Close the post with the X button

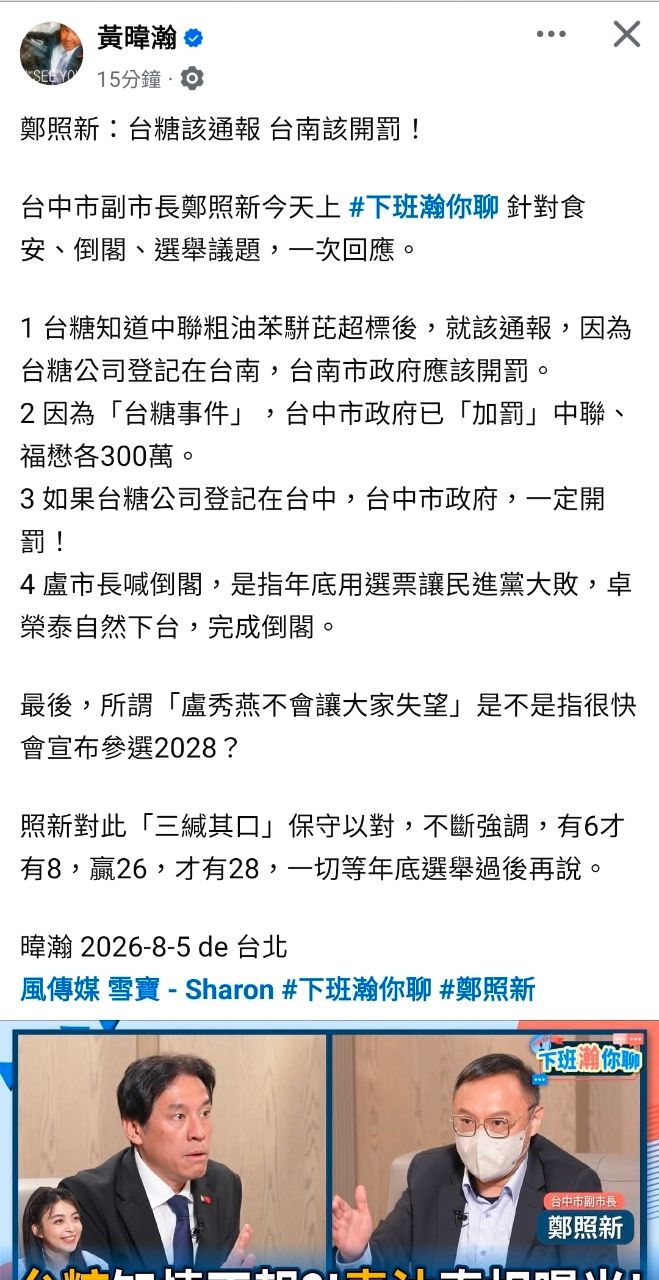tap(627, 35)
